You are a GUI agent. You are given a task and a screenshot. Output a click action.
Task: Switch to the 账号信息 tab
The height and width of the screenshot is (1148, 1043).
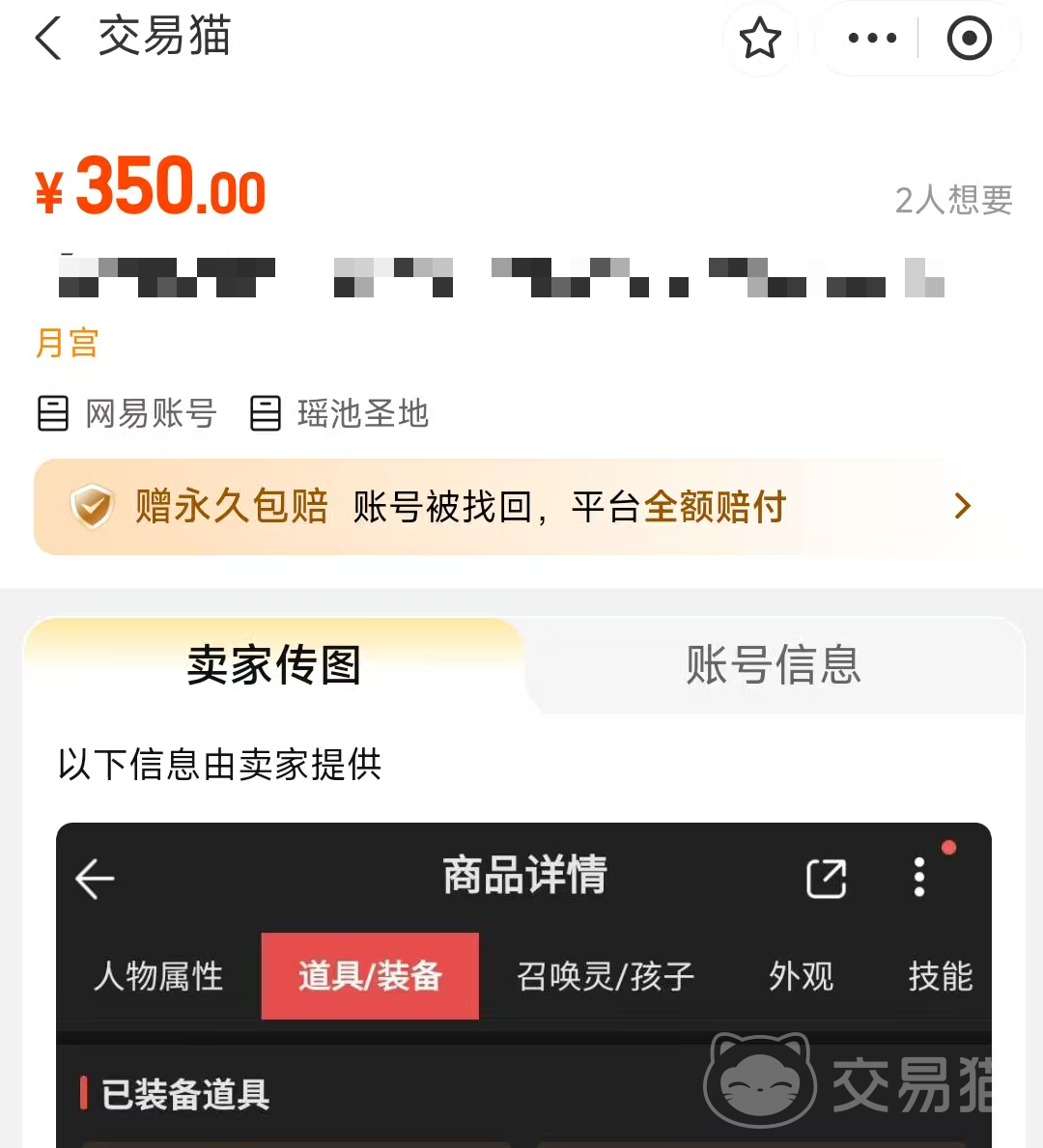[x=773, y=665]
